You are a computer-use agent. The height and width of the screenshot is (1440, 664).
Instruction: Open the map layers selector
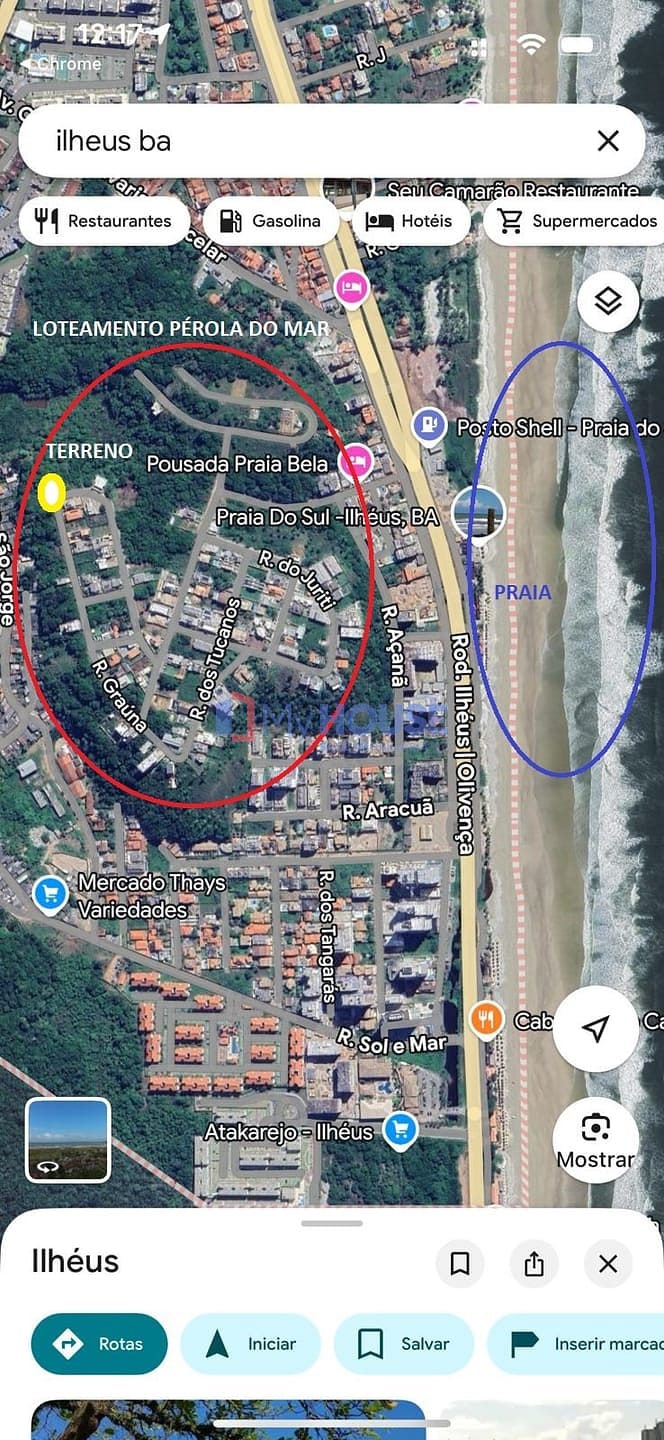pyautogui.click(x=608, y=301)
